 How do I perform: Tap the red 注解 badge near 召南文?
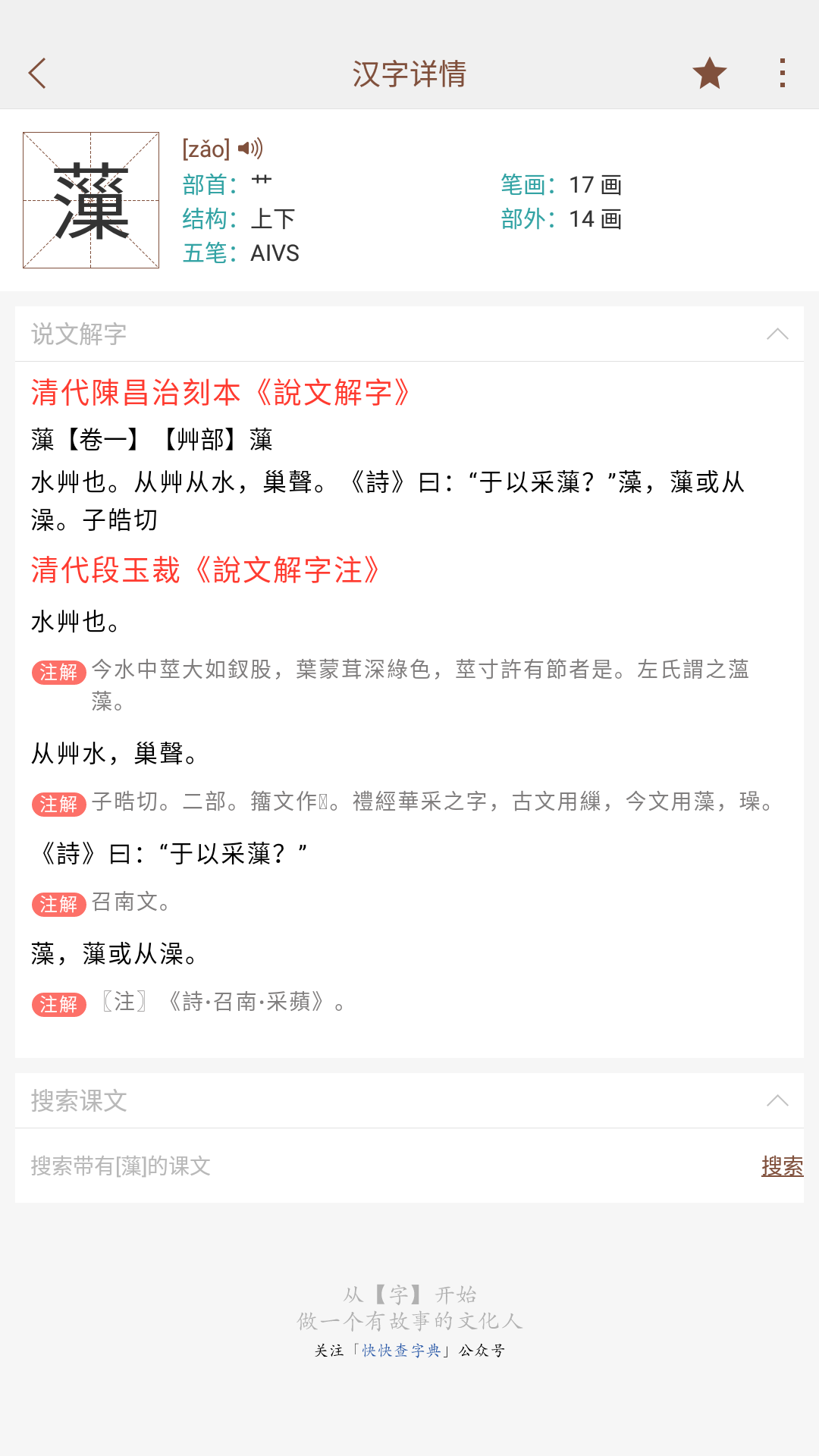[x=59, y=905]
